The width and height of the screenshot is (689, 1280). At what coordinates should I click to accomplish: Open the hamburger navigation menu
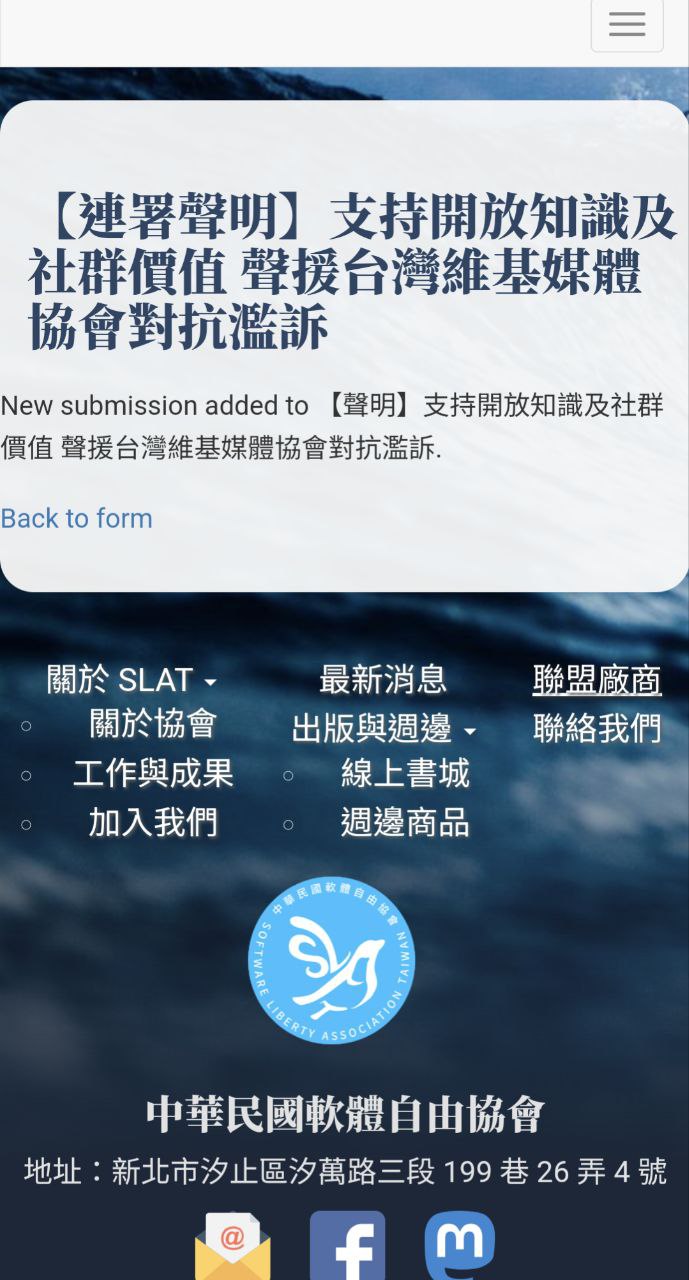tap(627, 25)
